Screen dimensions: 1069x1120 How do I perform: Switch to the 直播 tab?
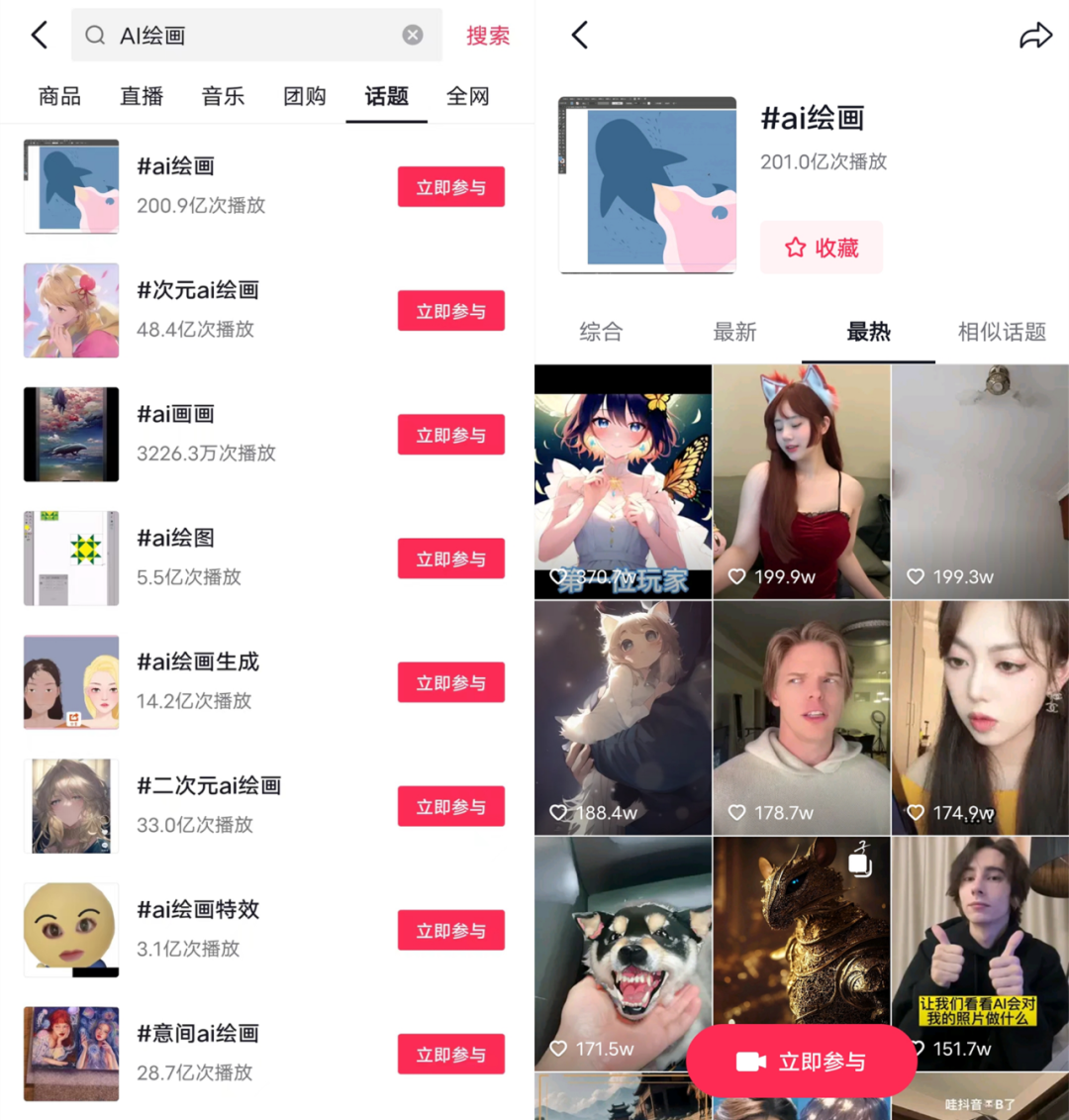tap(142, 96)
